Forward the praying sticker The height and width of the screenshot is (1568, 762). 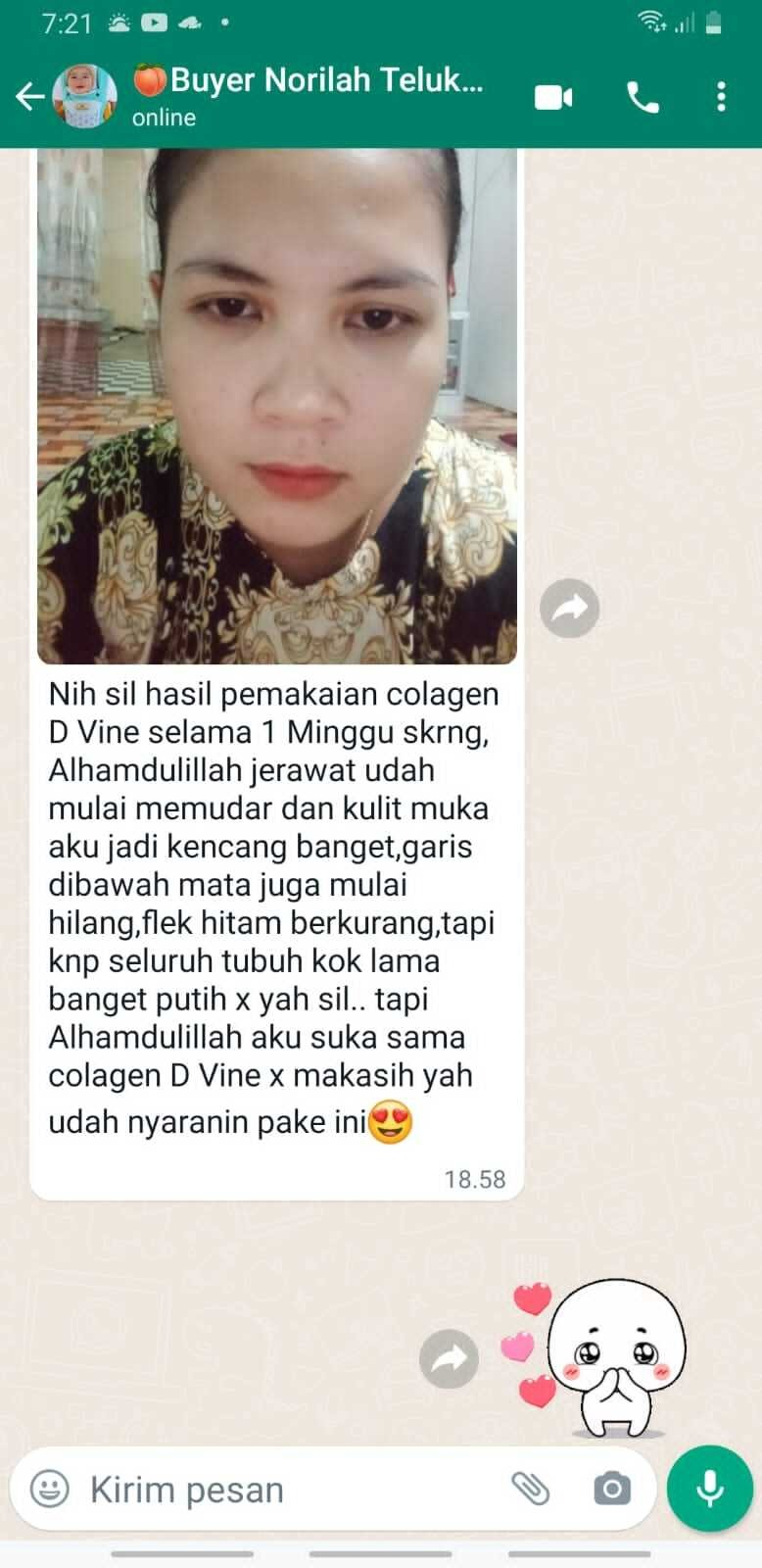(x=449, y=1358)
